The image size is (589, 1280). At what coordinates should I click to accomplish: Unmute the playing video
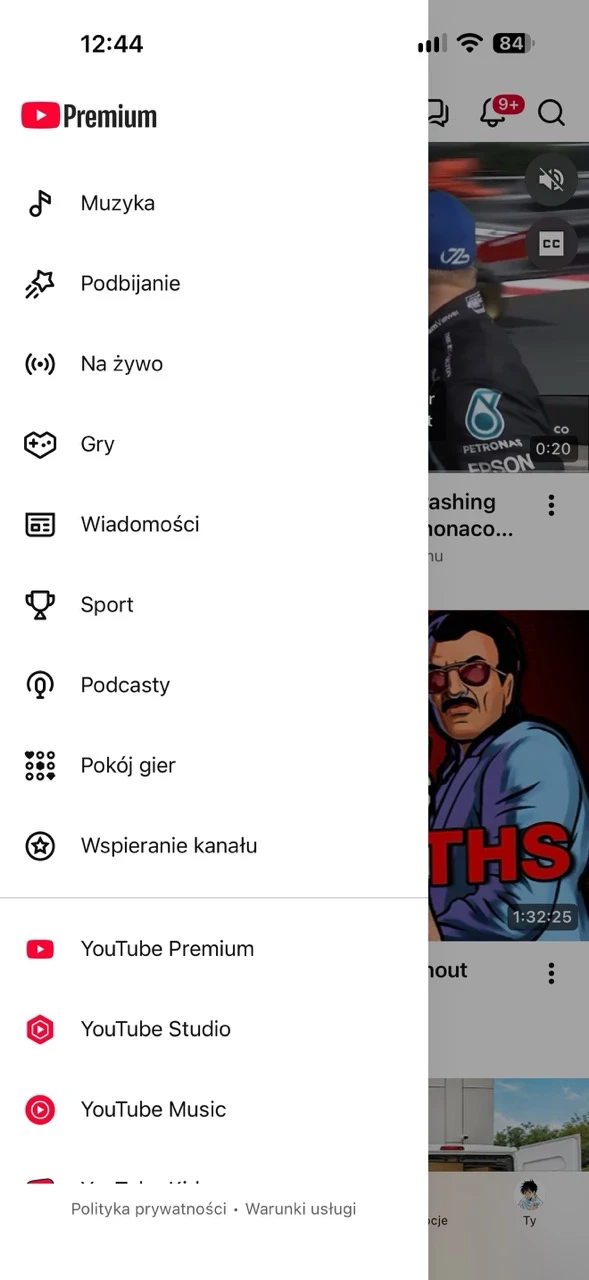(551, 179)
